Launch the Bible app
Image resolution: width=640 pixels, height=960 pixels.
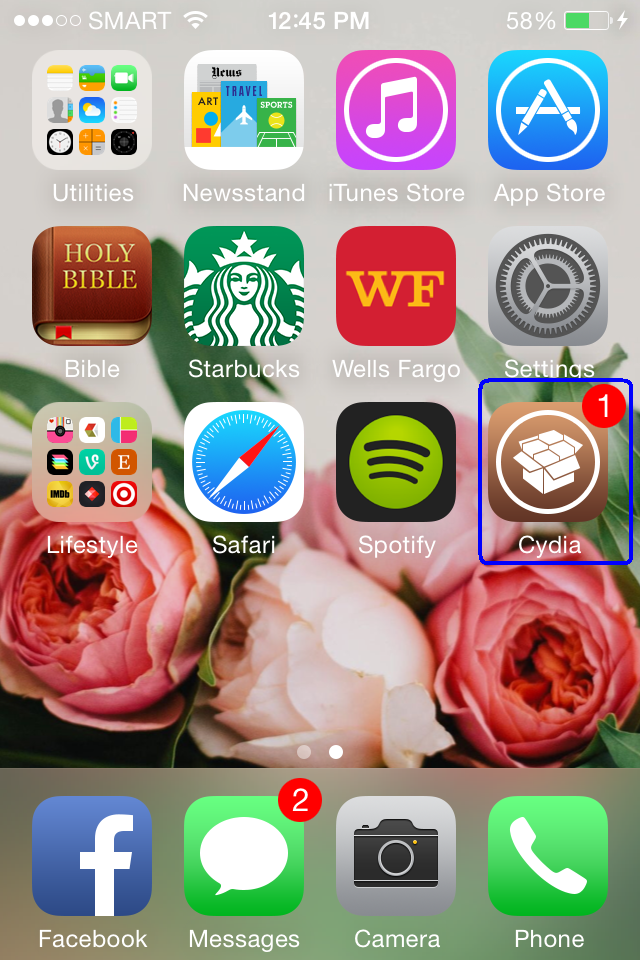click(x=92, y=286)
